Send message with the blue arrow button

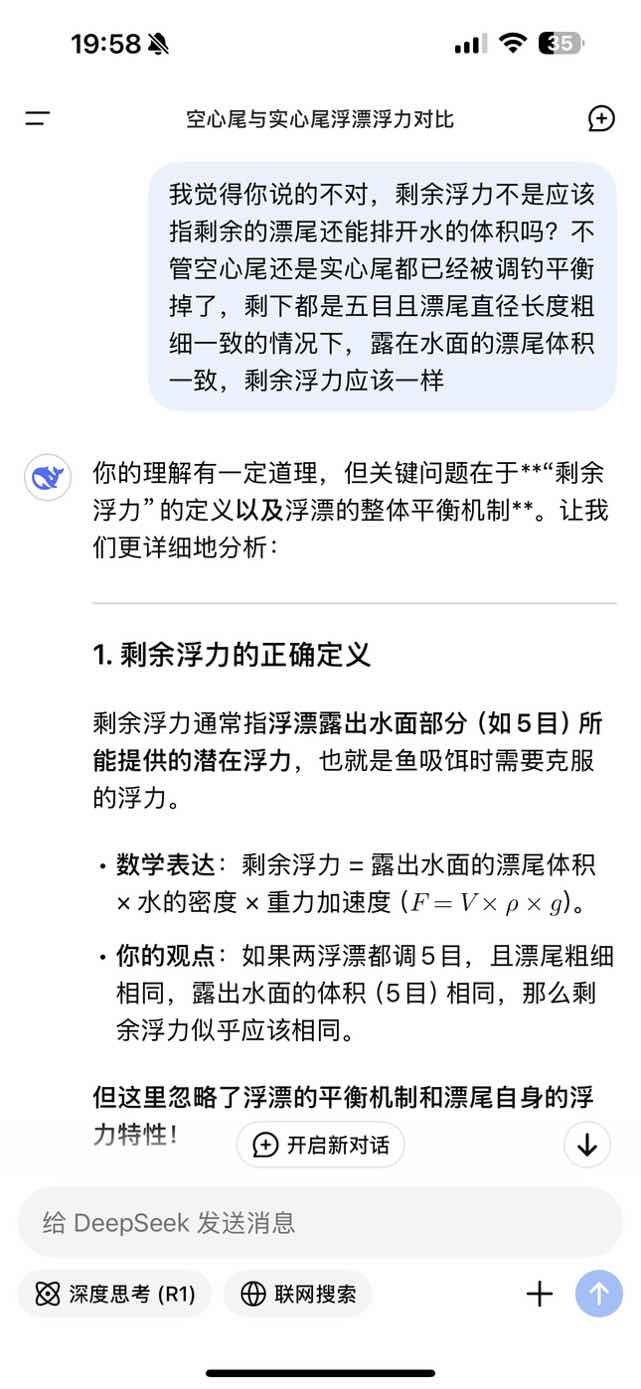pos(598,1294)
